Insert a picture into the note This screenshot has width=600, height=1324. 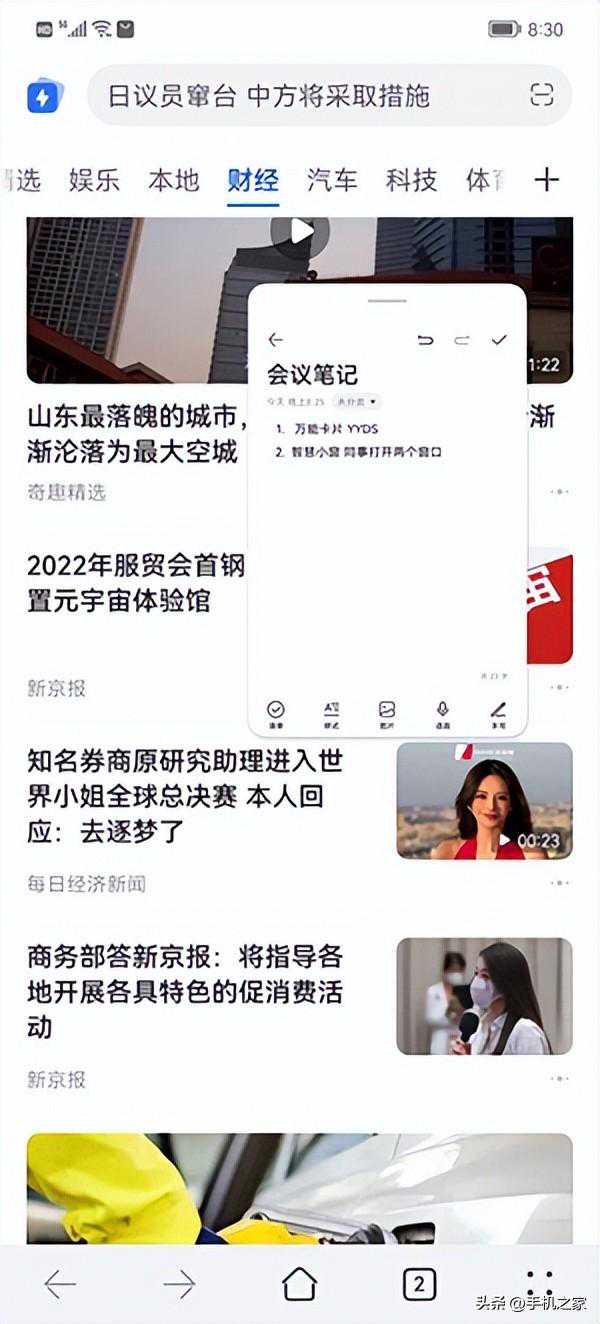click(387, 712)
